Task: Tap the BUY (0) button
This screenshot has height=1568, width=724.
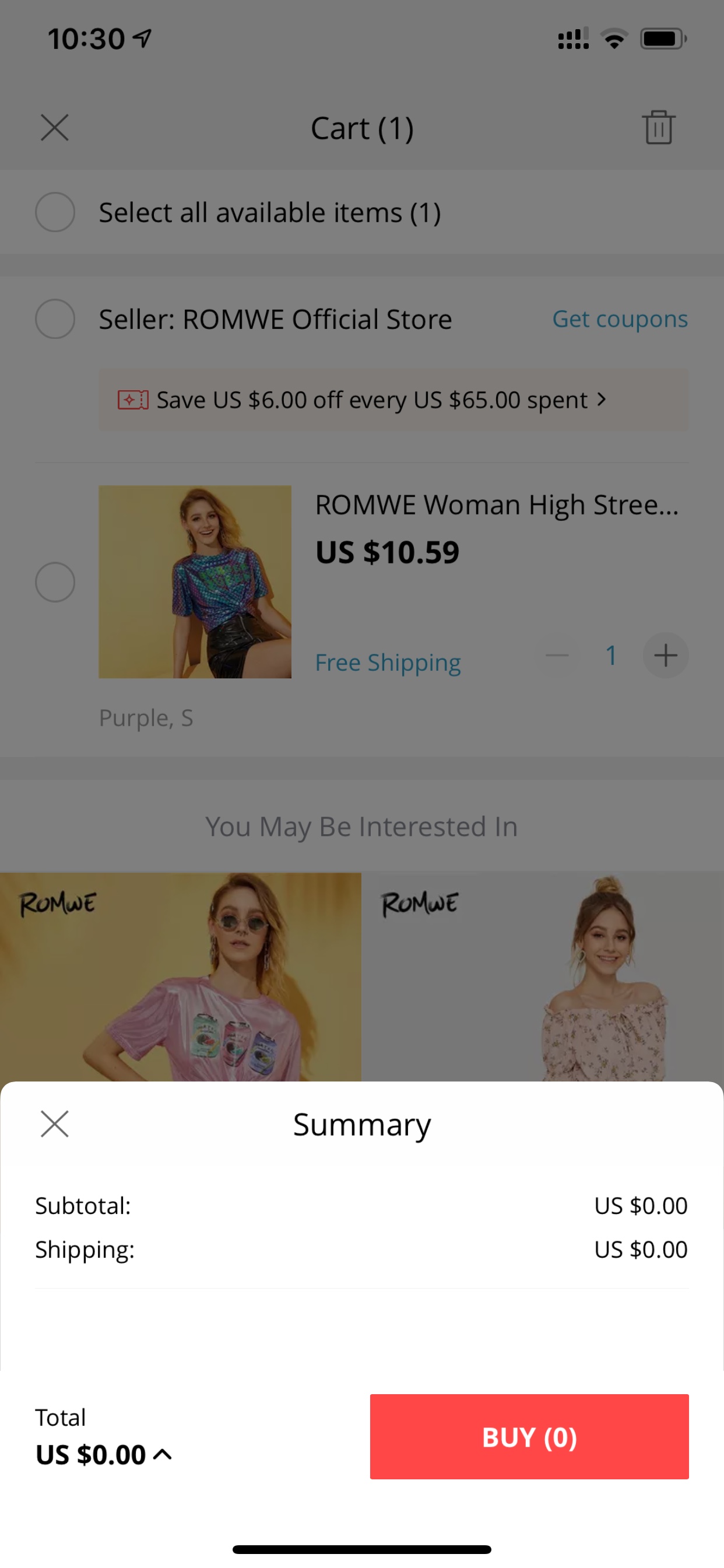Action: (529, 1437)
